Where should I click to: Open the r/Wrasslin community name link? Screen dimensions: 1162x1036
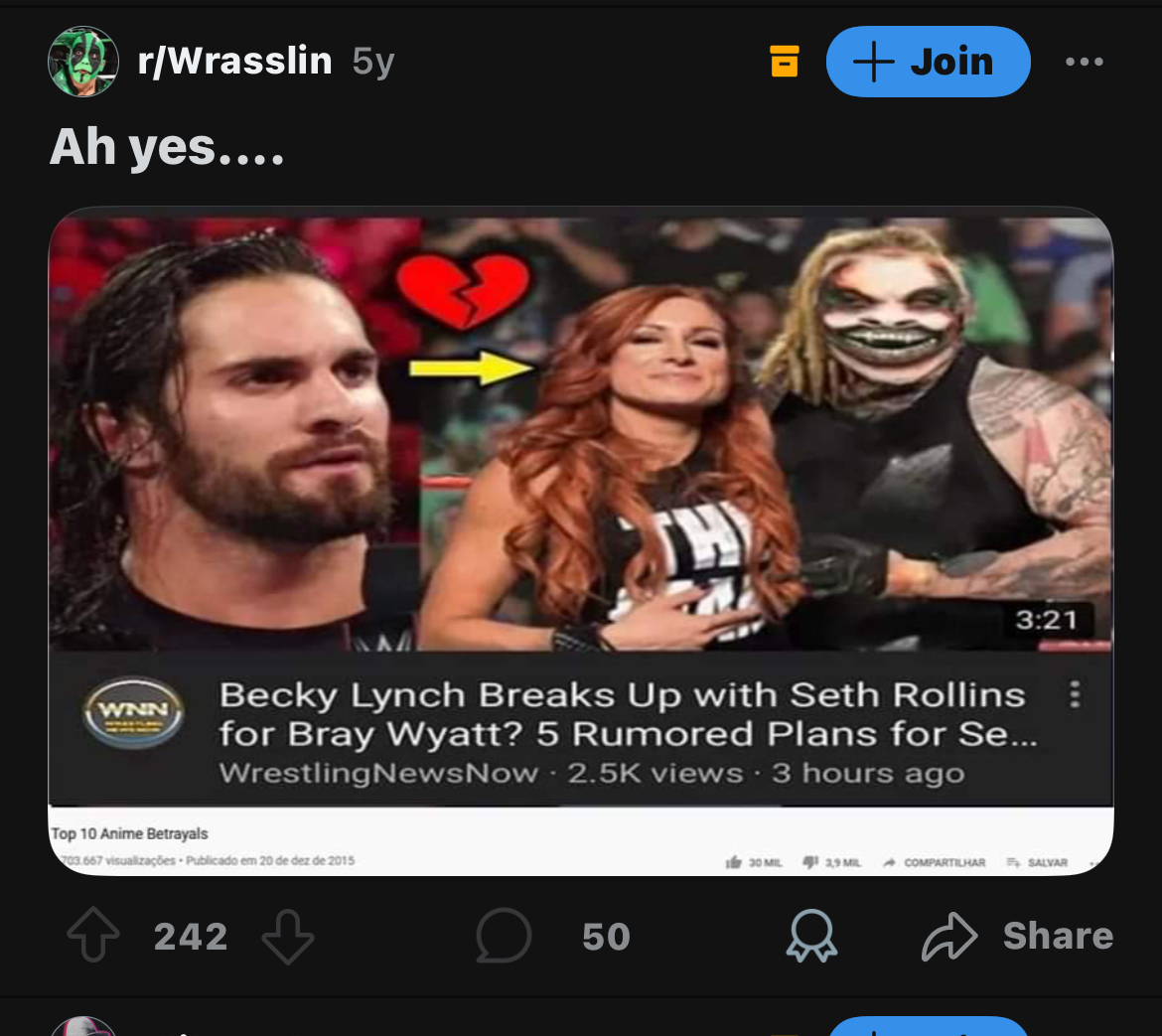(x=235, y=62)
